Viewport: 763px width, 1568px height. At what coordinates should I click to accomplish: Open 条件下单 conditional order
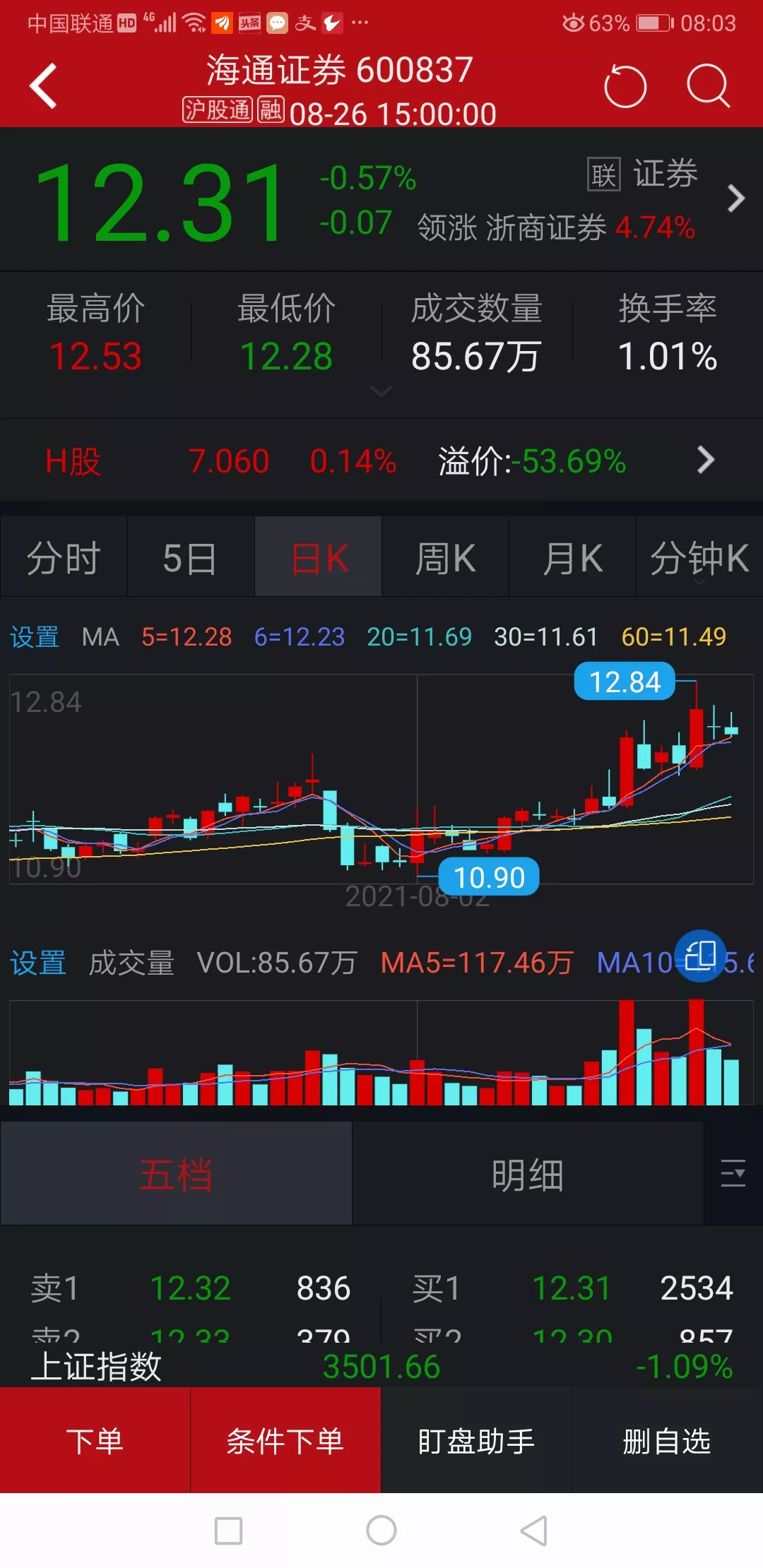(x=285, y=1441)
